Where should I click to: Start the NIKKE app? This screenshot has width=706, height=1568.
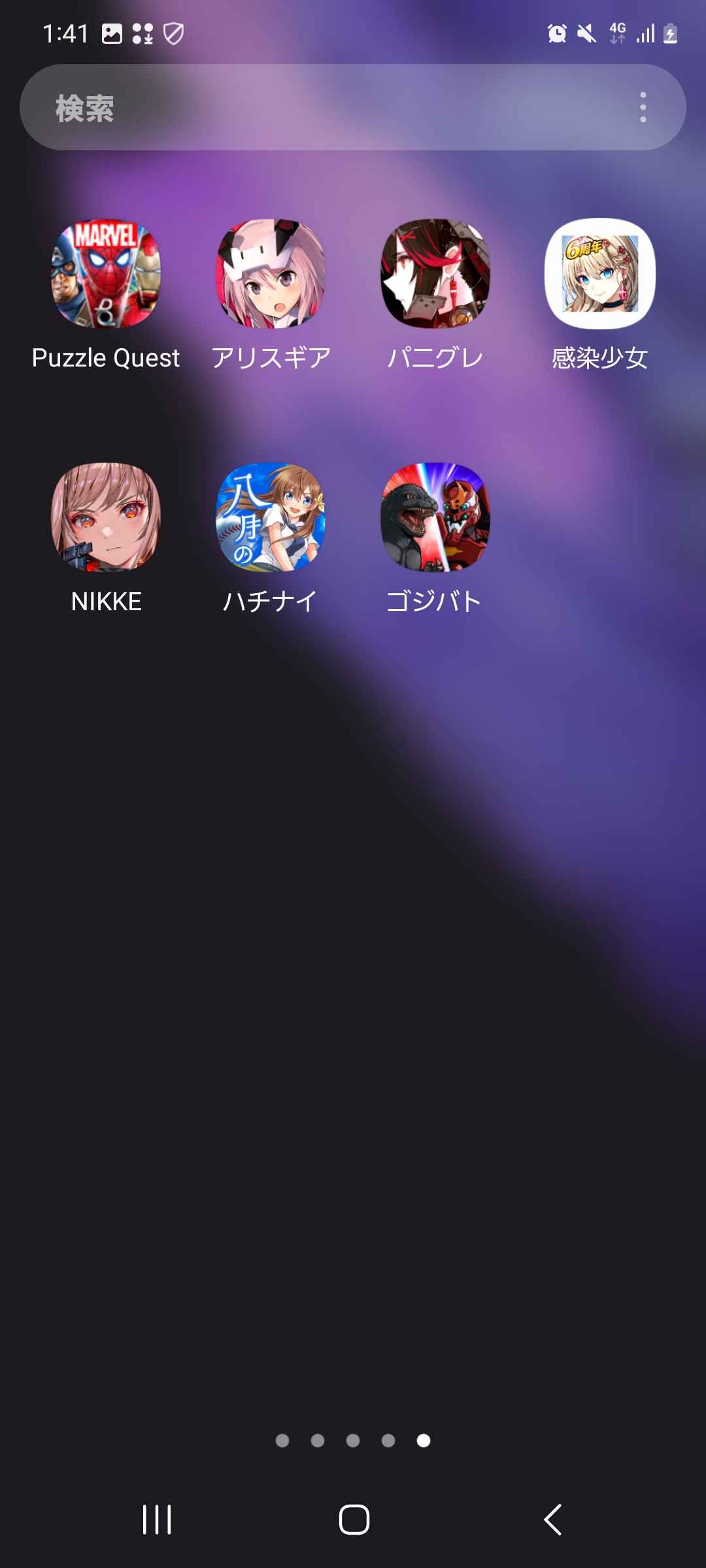(106, 517)
